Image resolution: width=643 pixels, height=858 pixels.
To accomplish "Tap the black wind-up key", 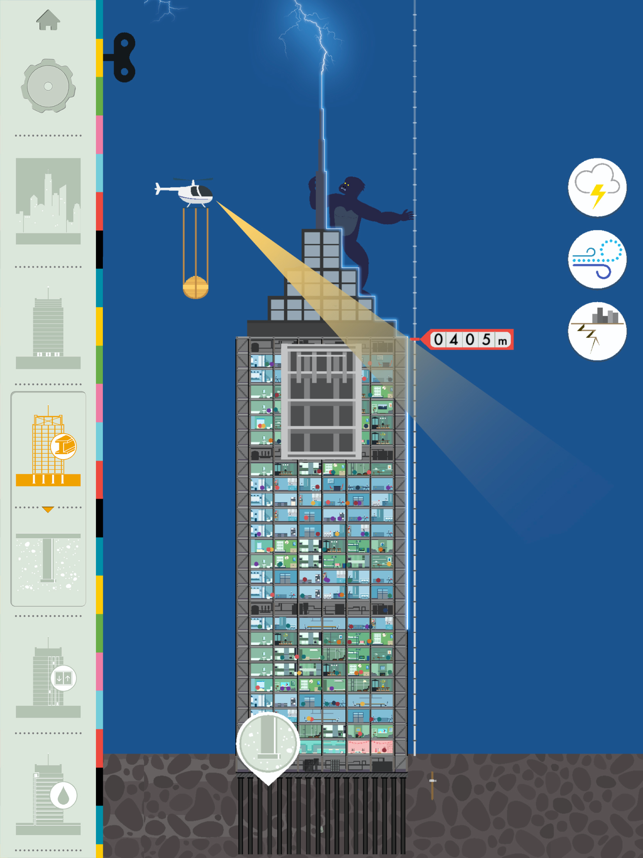I will pos(123,56).
